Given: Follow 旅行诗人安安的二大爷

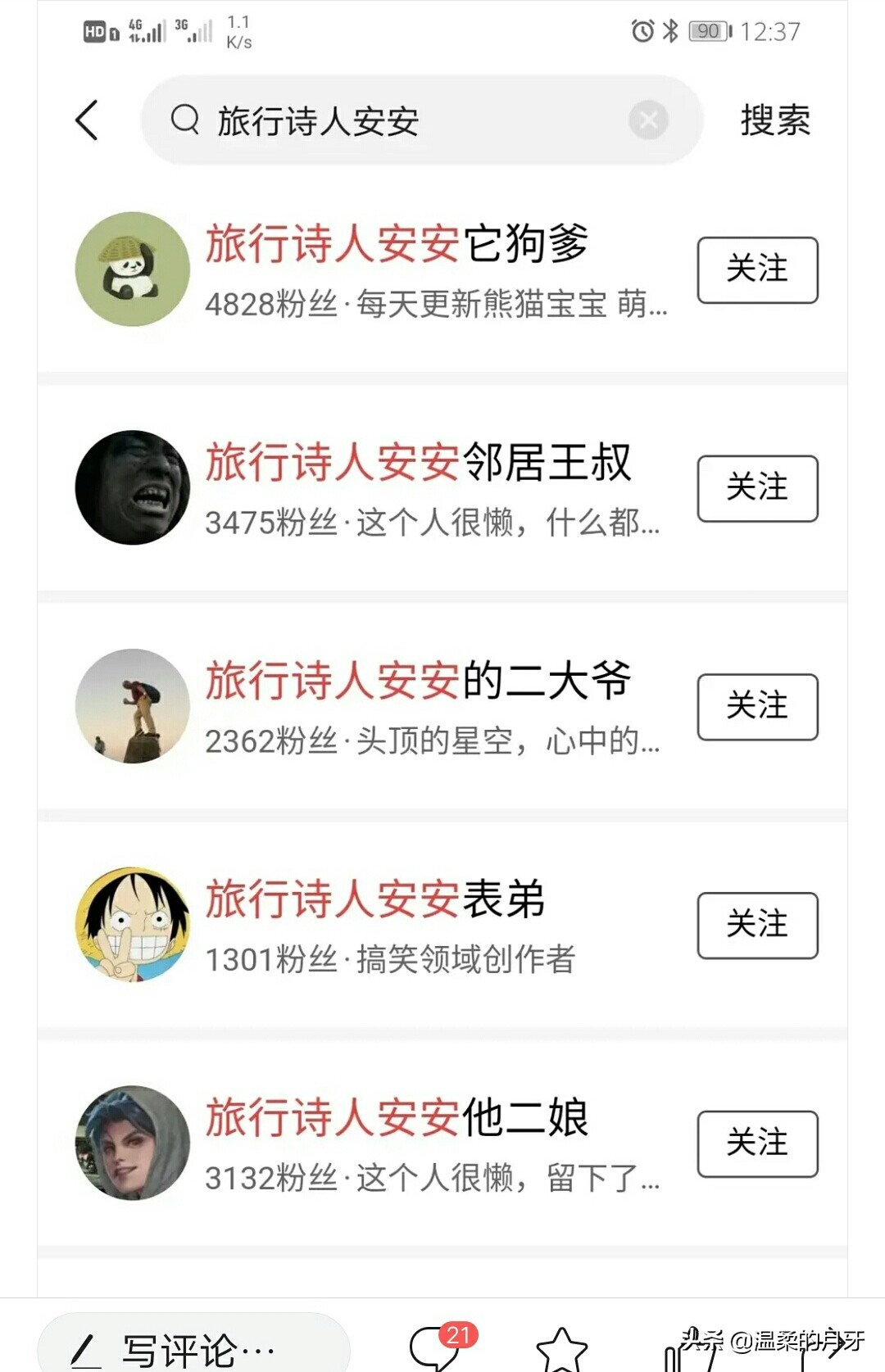Looking at the screenshot, I should pos(757,707).
